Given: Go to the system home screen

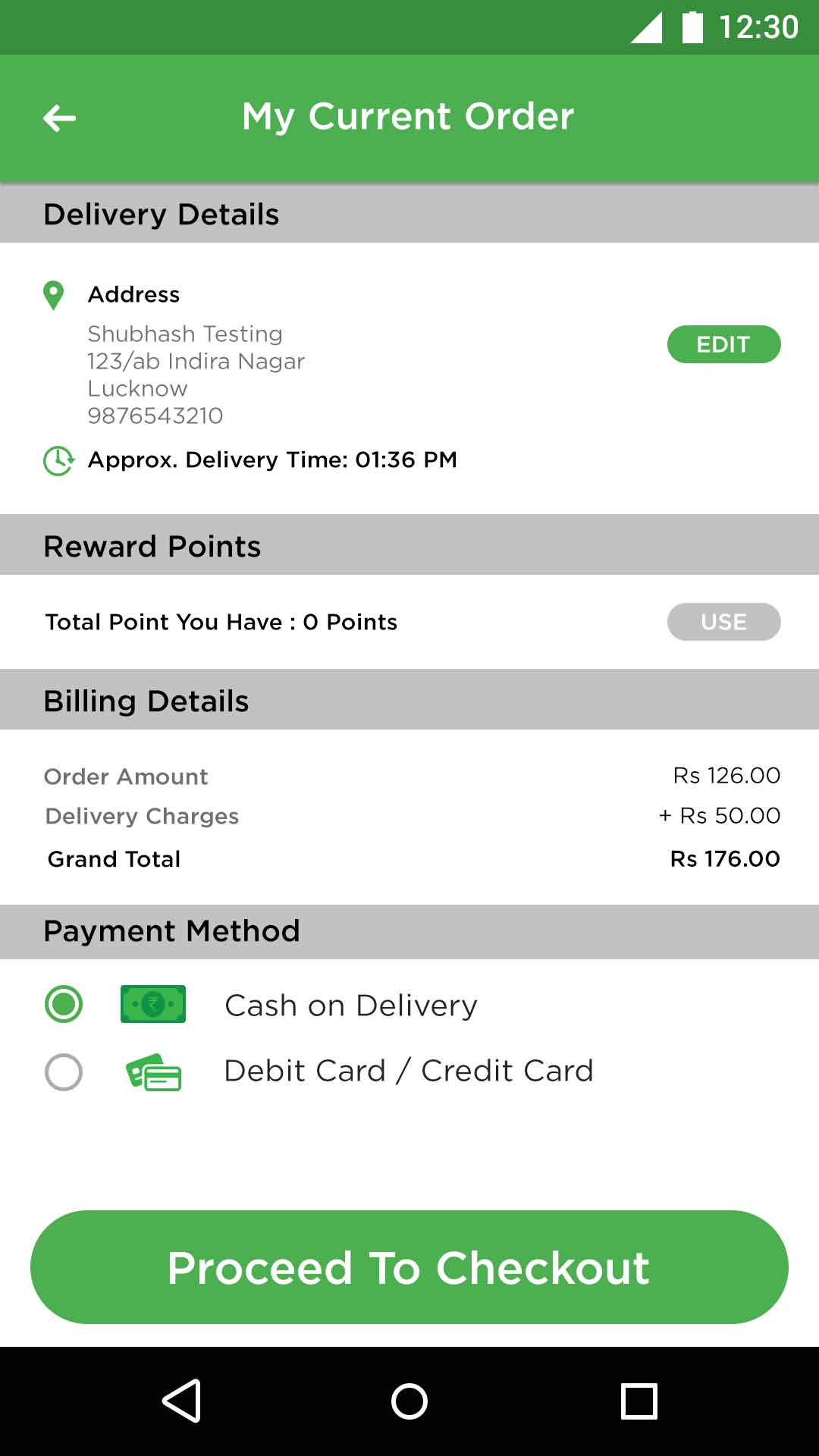Looking at the screenshot, I should (409, 1401).
